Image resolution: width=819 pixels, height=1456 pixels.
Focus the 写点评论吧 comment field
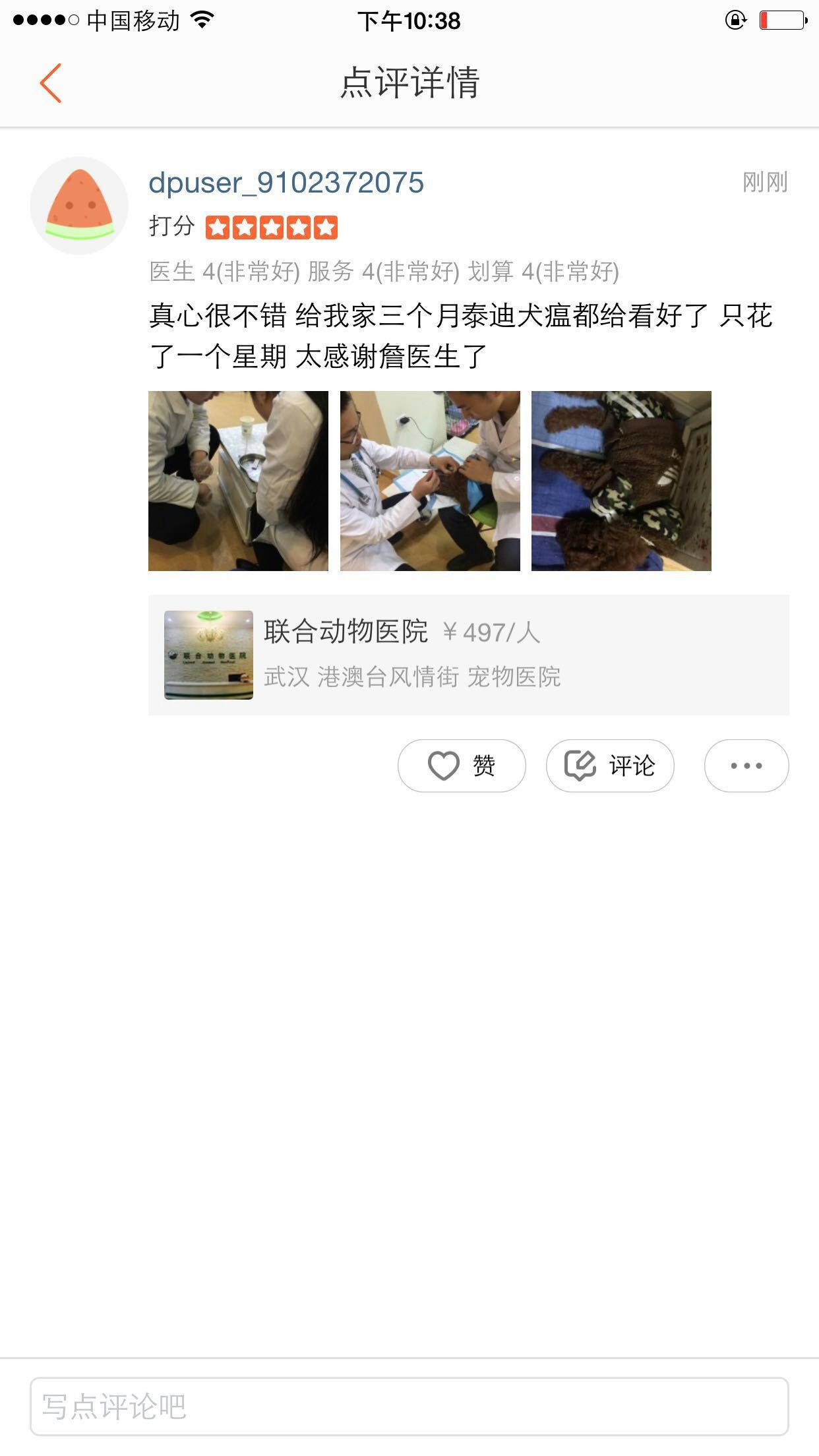point(409,1407)
